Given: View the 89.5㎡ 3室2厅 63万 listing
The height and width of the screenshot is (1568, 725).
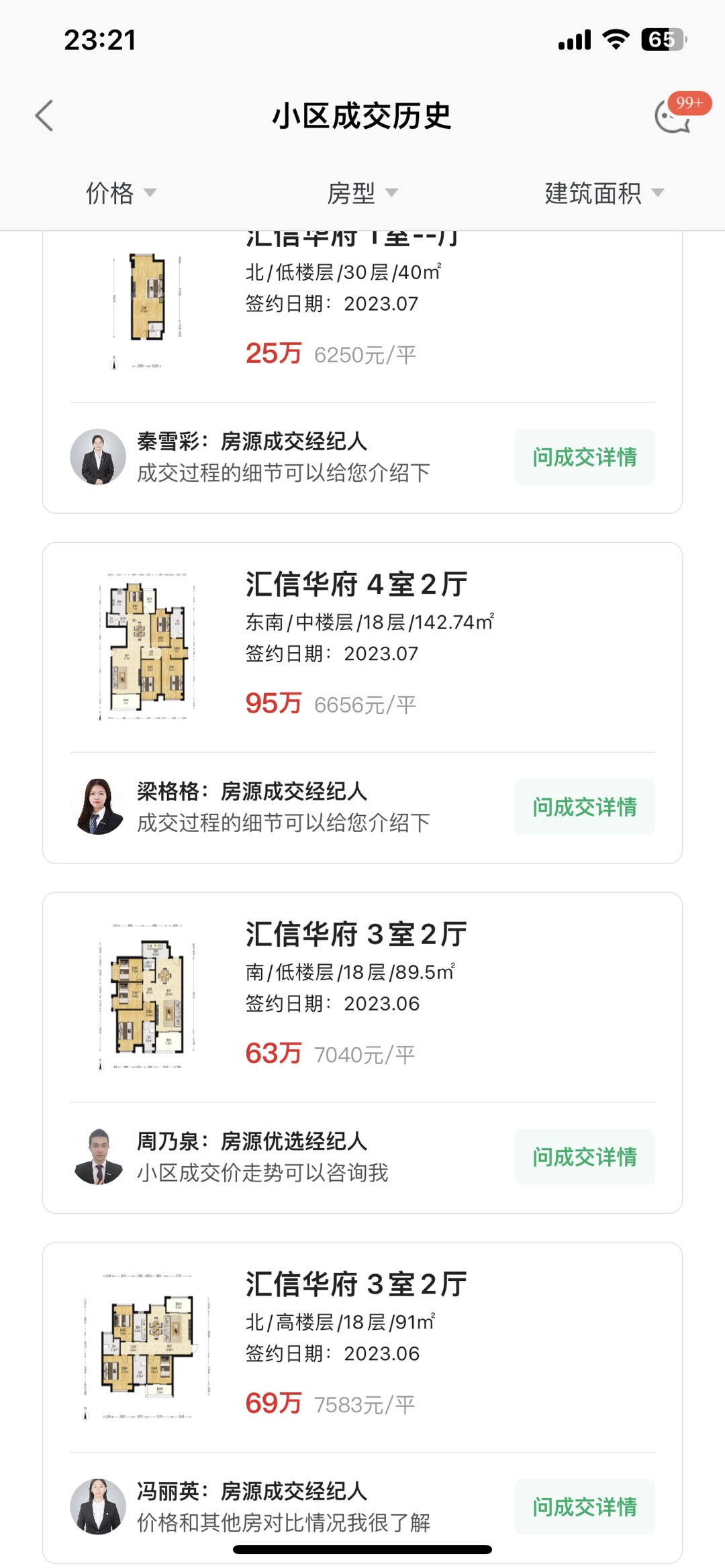Looking at the screenshot, I should tap(362, 994).
